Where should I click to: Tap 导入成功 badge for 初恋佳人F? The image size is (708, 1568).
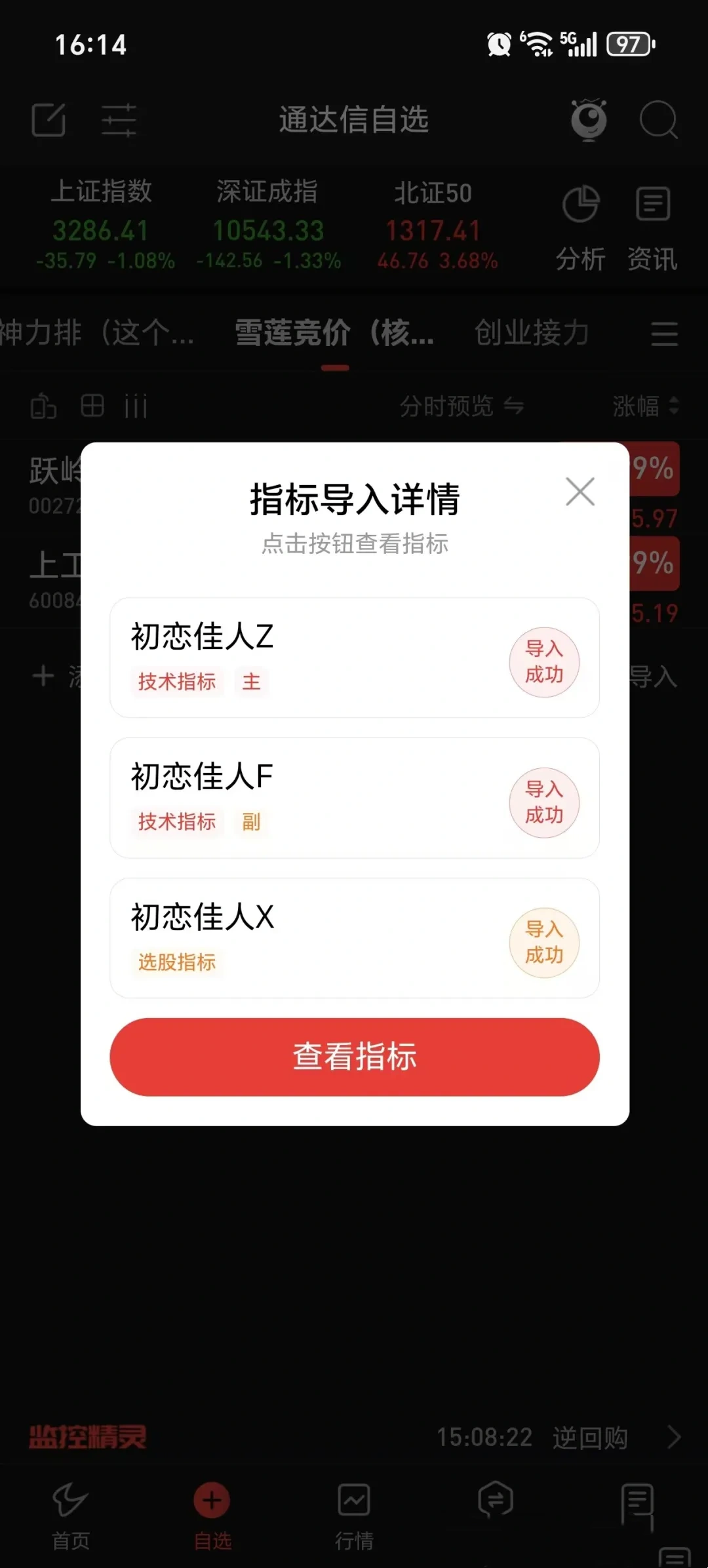tap(544, 802)
